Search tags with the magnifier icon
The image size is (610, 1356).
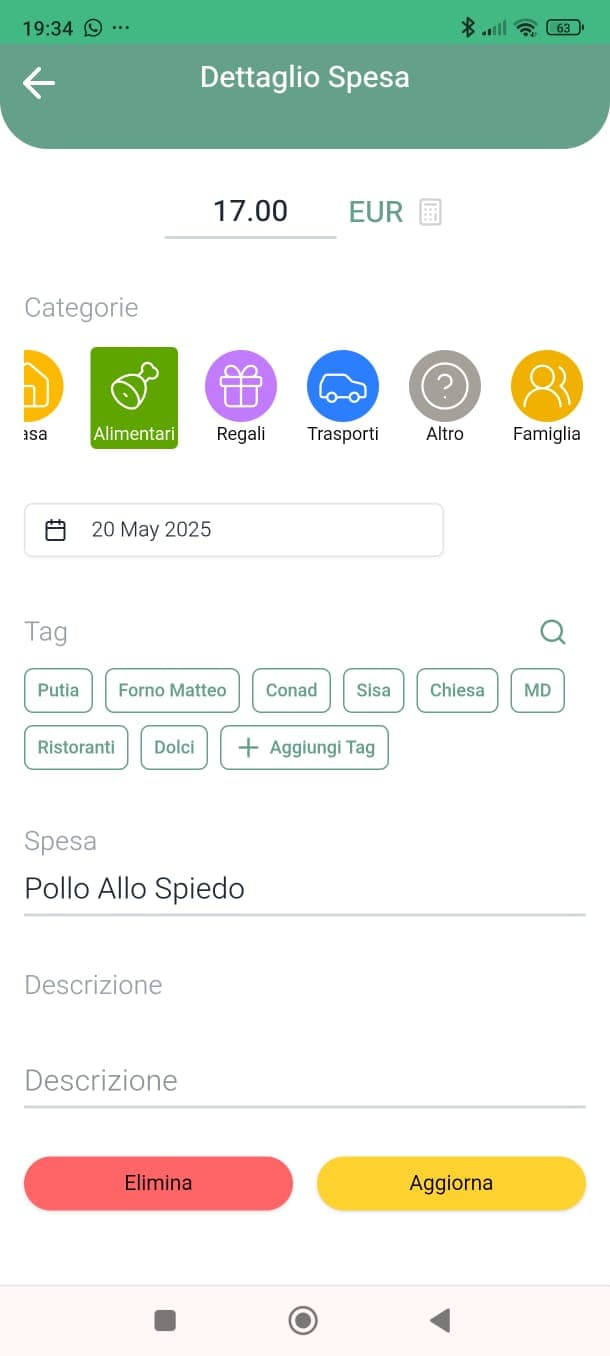click(x=552, y=632)
